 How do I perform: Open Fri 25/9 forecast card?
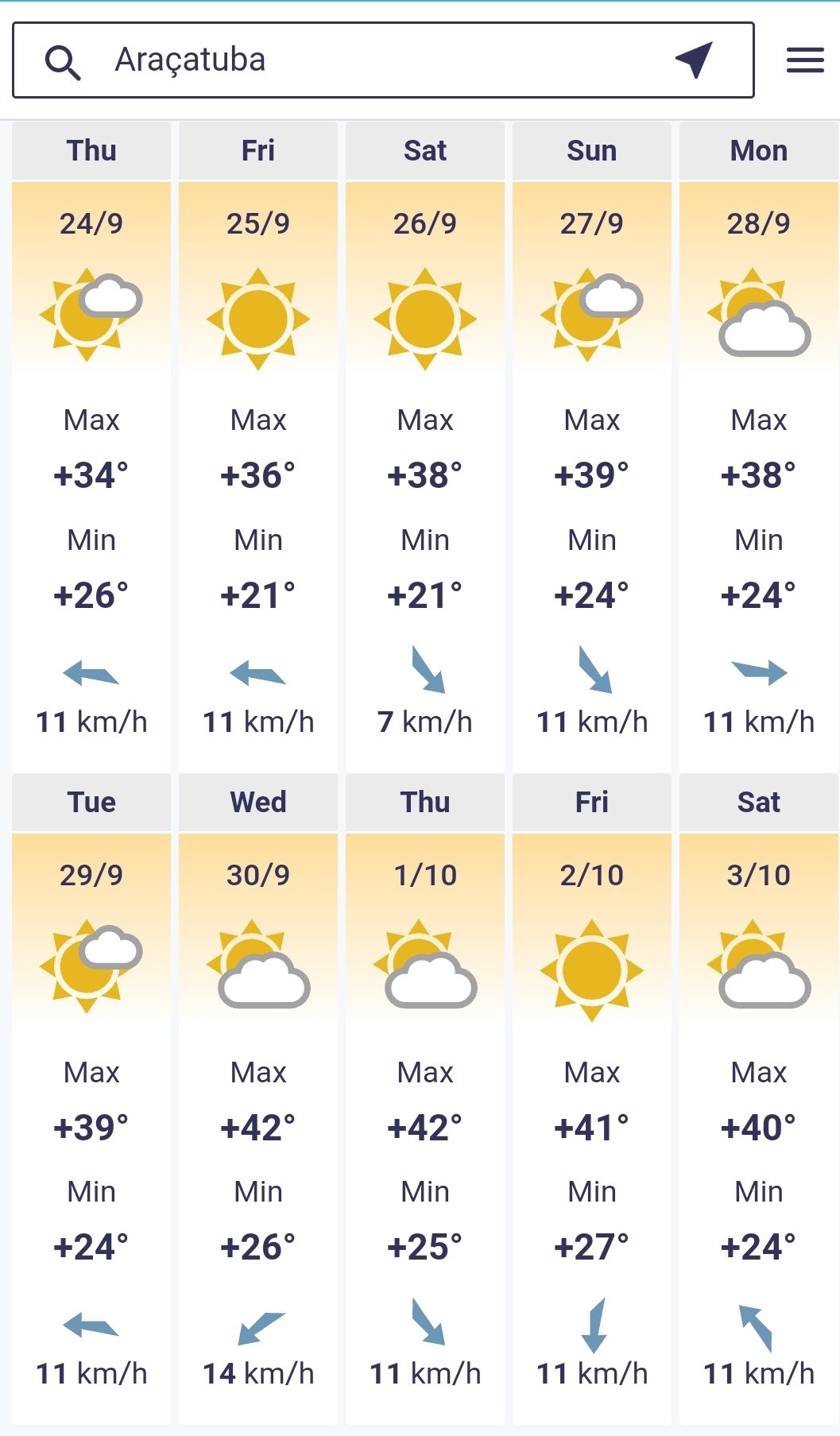[x=258, y=446]
